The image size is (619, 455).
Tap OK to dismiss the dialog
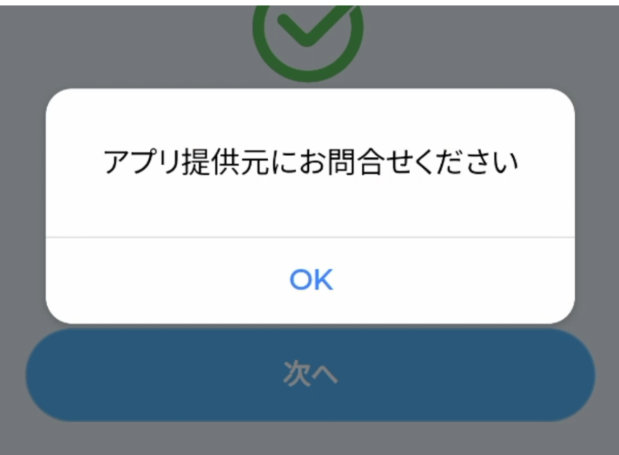[x=310, y=279]
